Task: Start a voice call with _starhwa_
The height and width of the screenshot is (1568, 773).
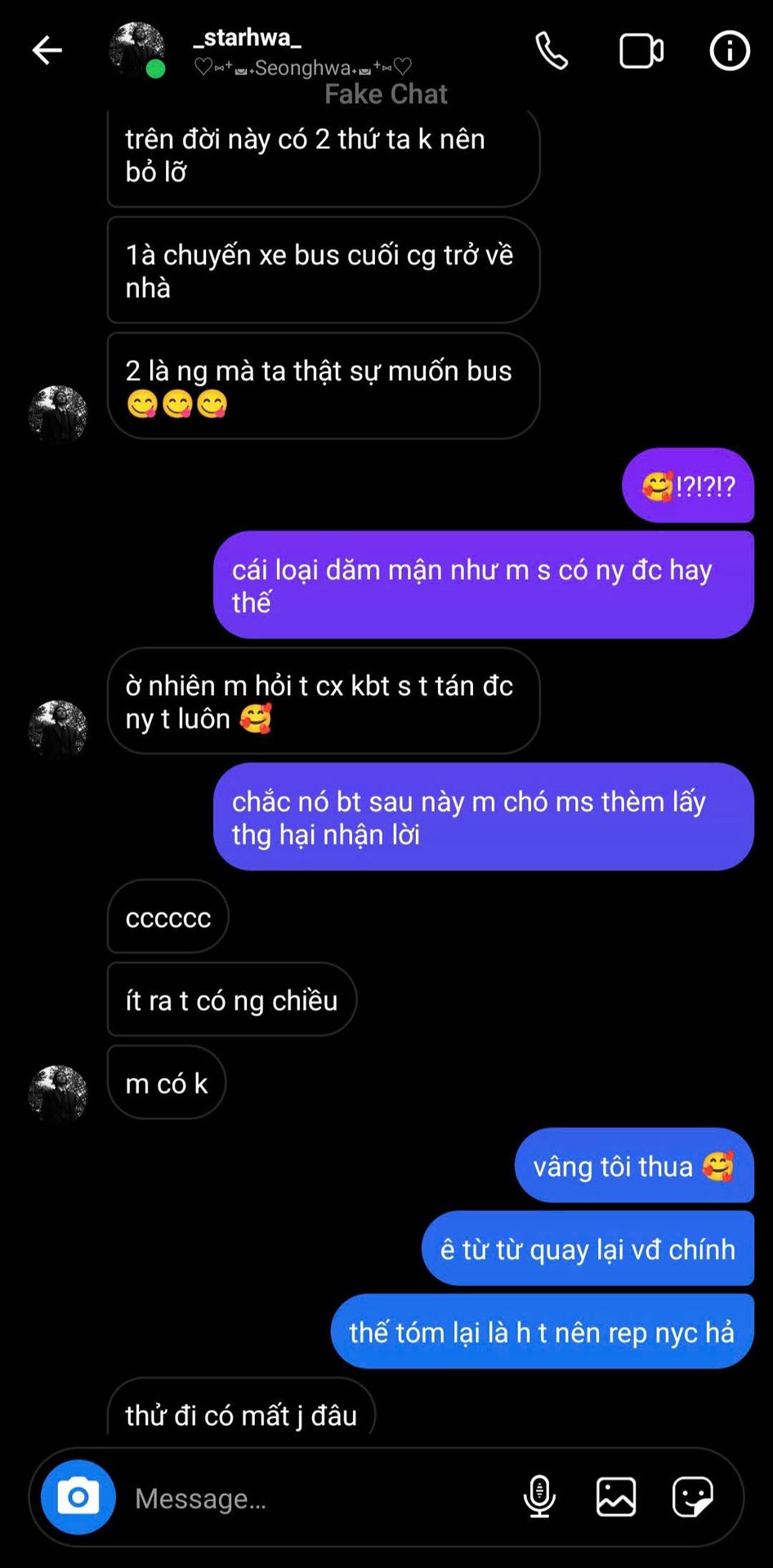Action: [x=552, y=51]
